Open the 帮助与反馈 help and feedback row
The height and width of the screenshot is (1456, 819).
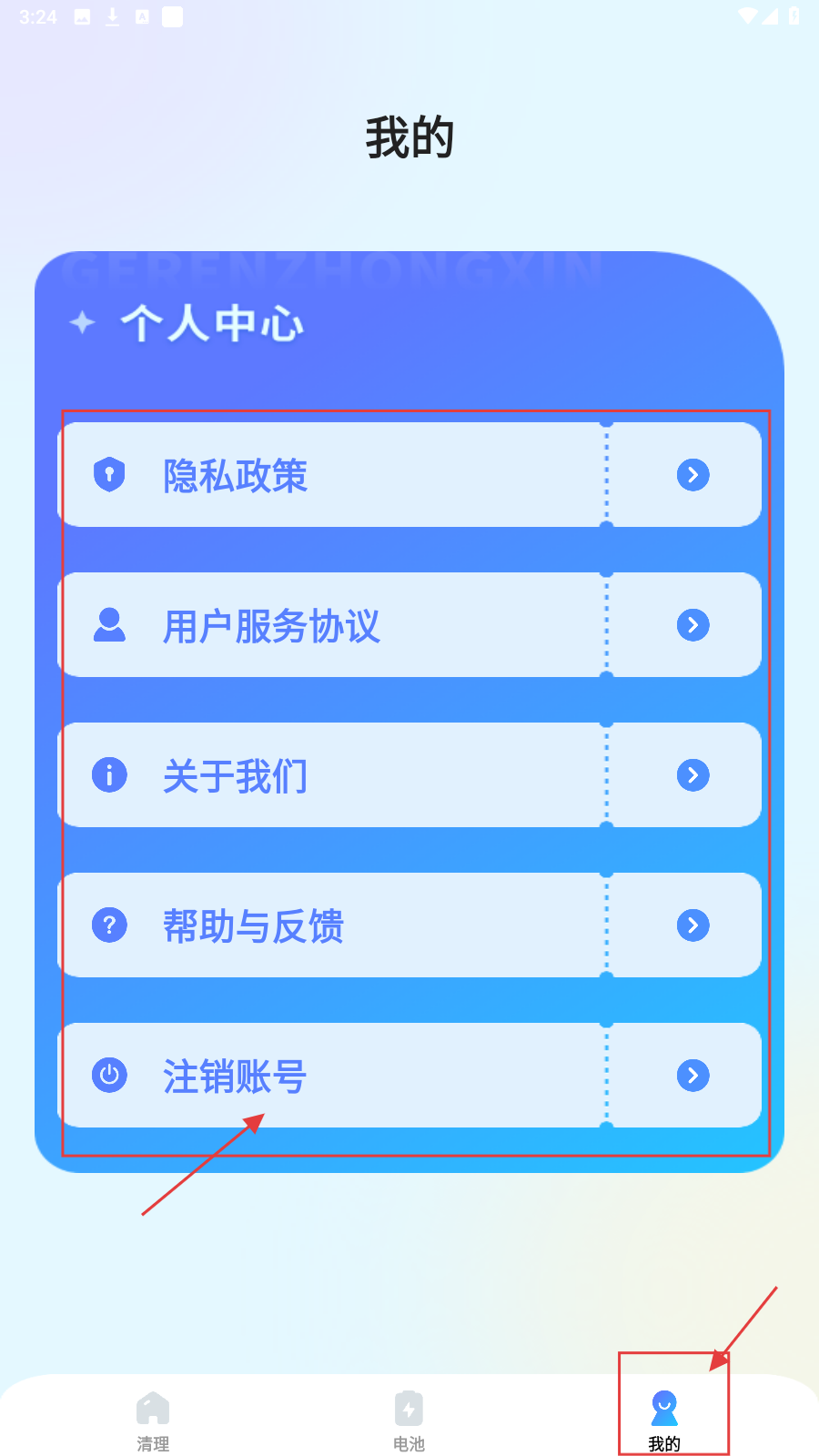[409, 925]
